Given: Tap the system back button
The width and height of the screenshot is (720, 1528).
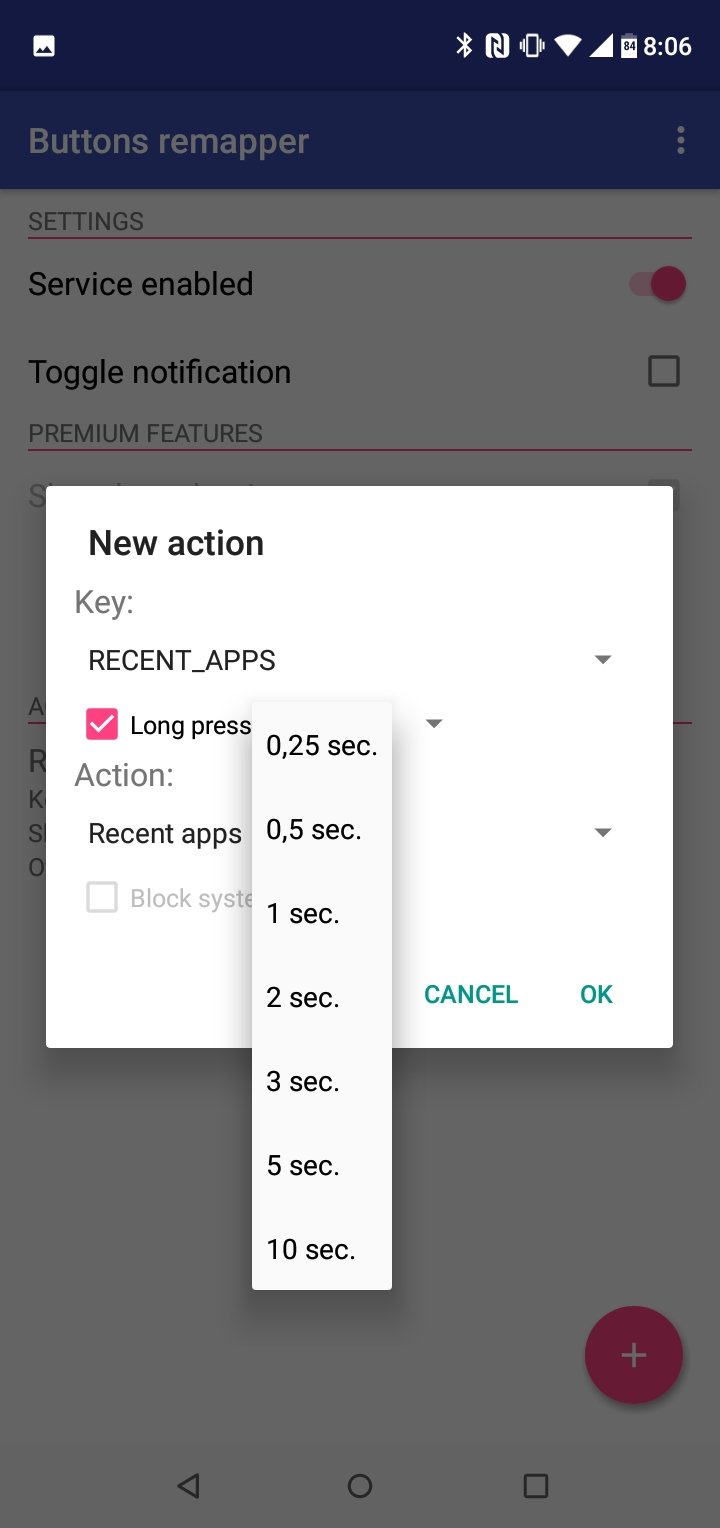Looking at the screenshot, I should tap(188, 1485).
